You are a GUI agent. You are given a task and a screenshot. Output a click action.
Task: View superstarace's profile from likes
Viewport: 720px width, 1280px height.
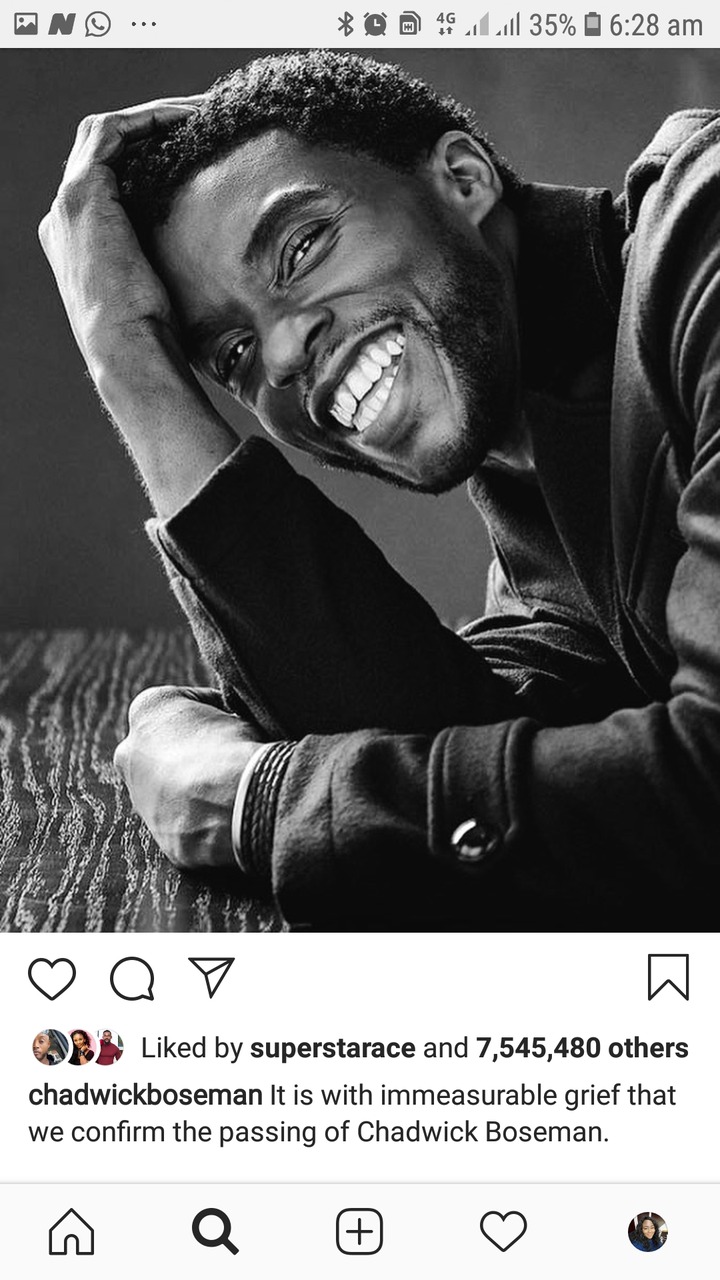332,1048
